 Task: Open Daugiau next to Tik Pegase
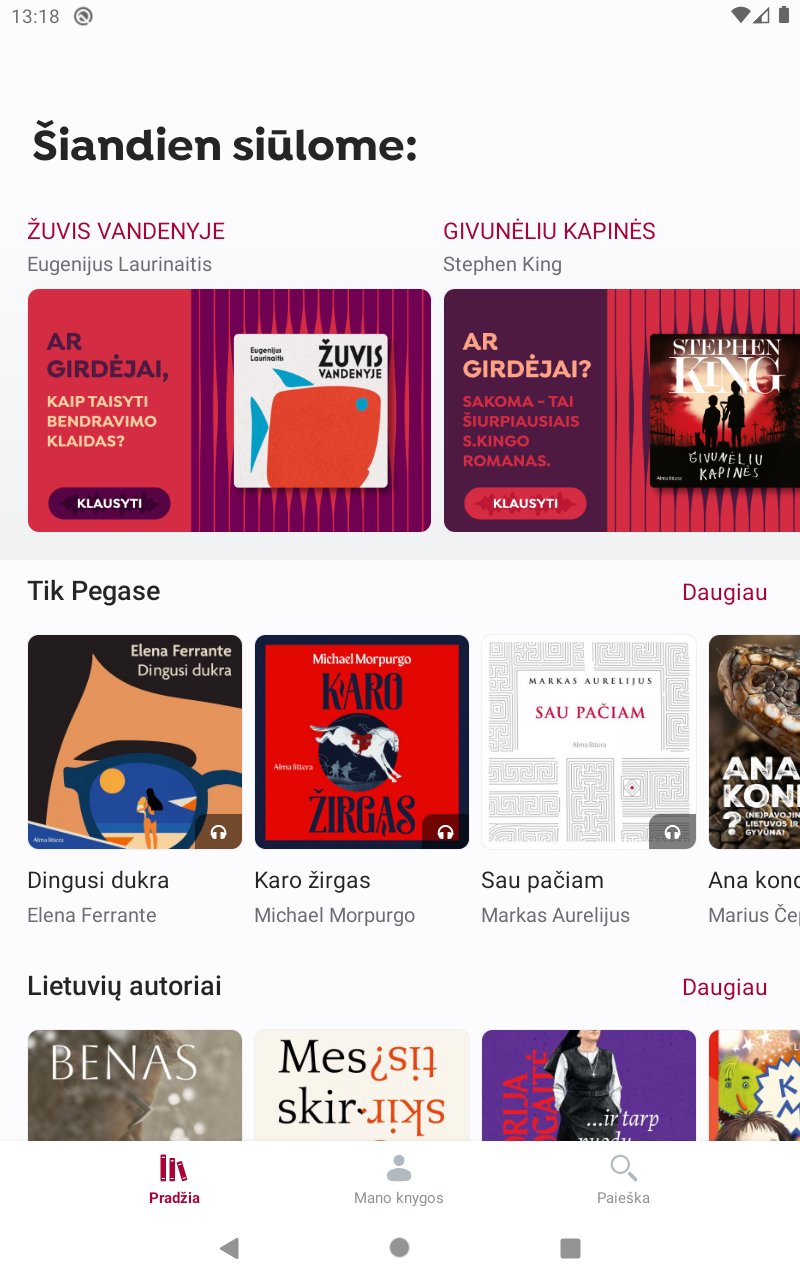[725, 592]
